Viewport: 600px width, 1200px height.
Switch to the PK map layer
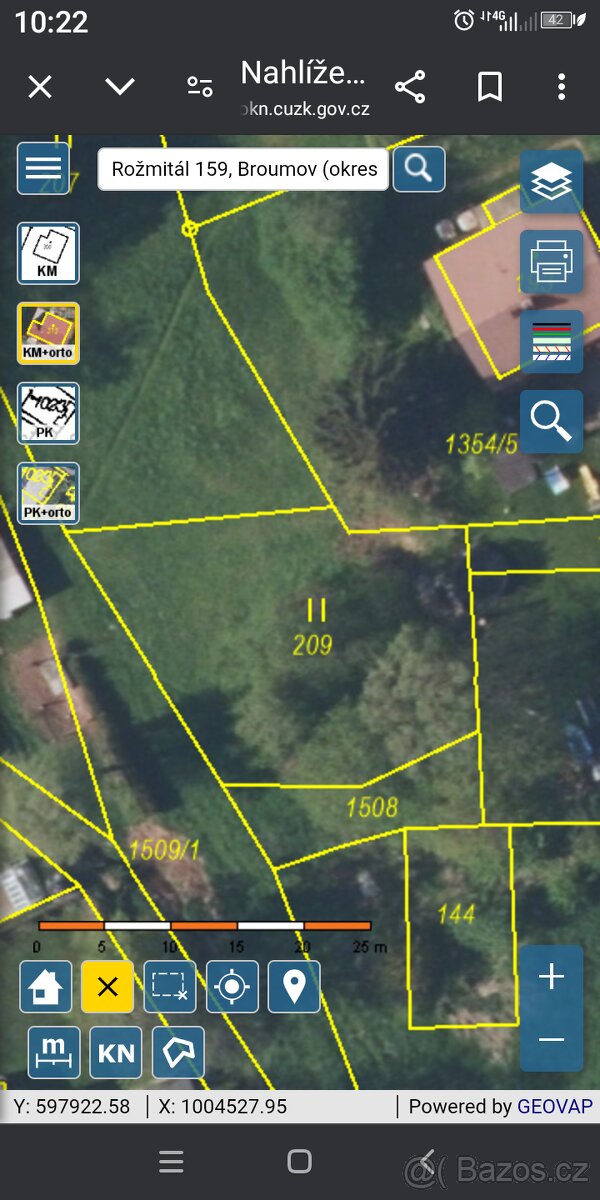tap(48, 413)
